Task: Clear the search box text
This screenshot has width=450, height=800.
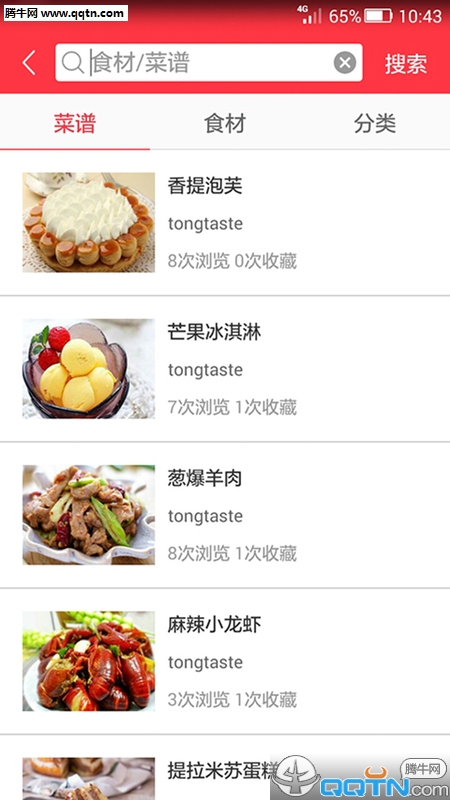Action: (345, 63)
